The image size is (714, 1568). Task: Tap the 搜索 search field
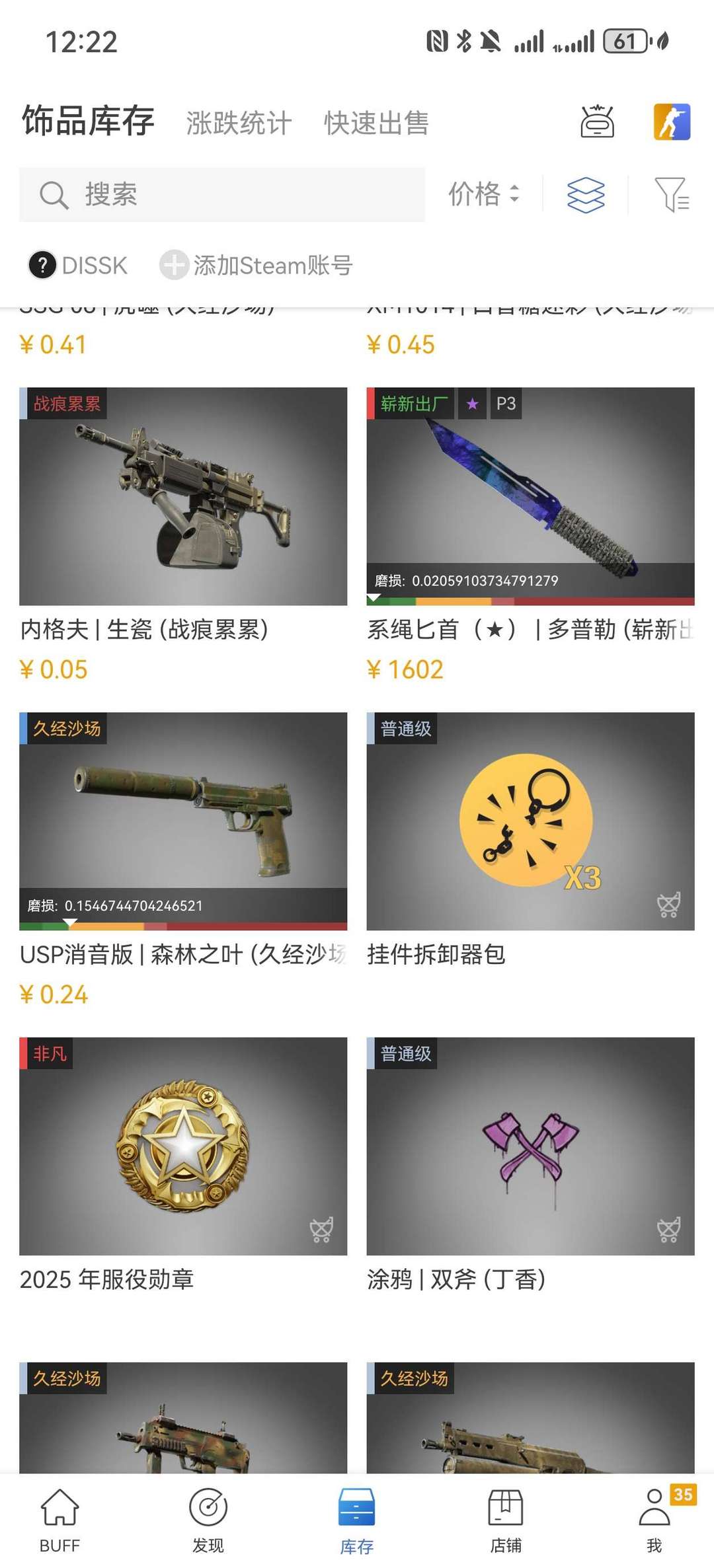tap(221, 194)
